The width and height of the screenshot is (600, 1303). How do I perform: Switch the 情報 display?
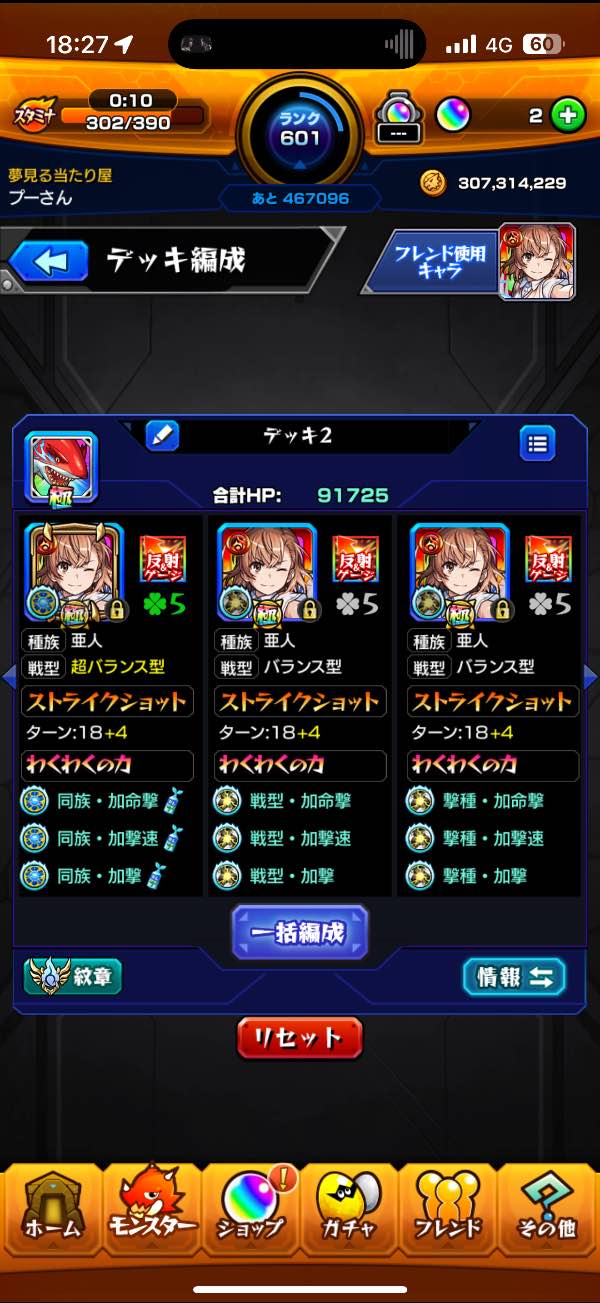(x=514, y=977)
